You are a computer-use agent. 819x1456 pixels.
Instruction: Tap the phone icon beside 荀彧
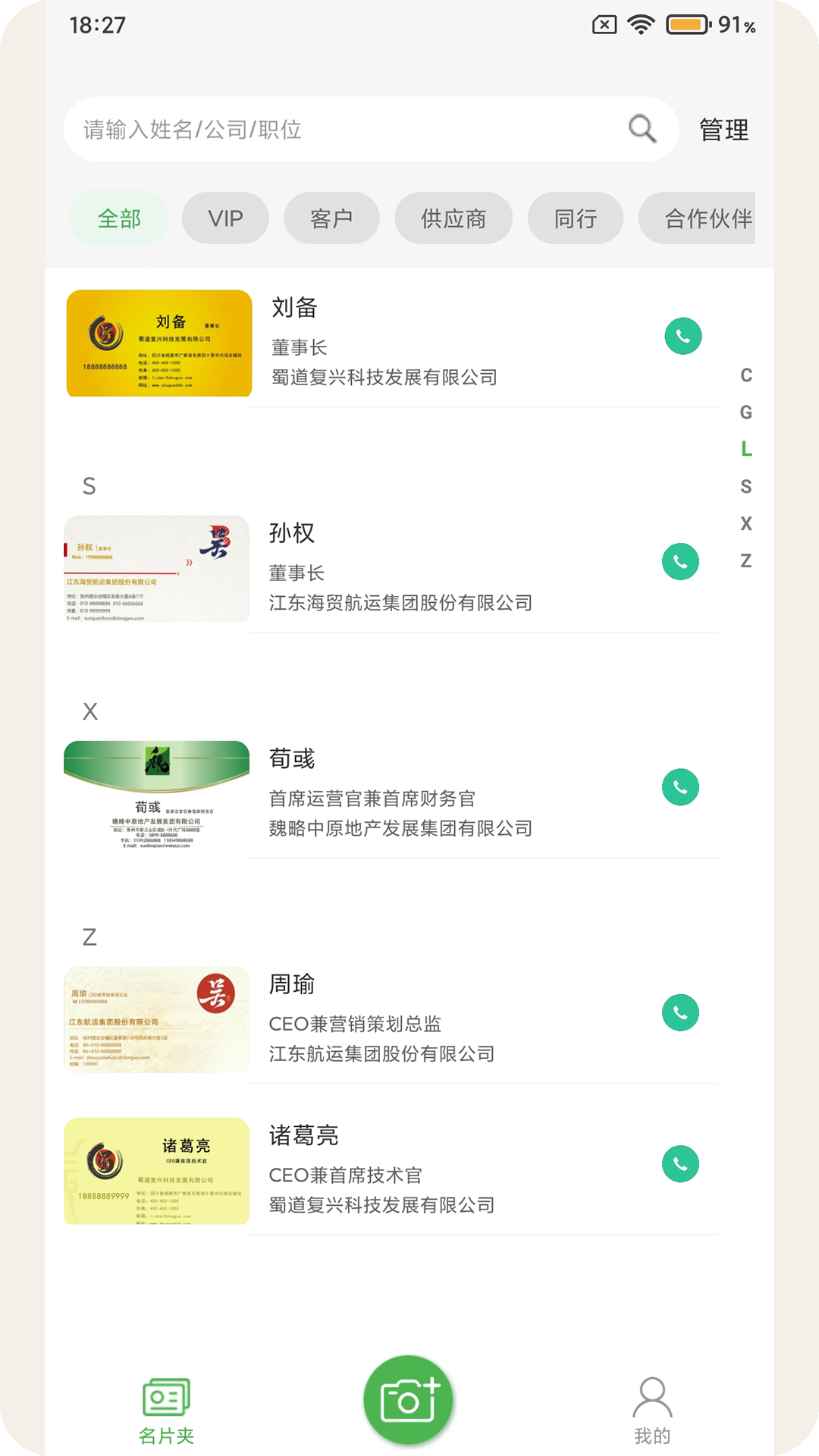(682, 787)
